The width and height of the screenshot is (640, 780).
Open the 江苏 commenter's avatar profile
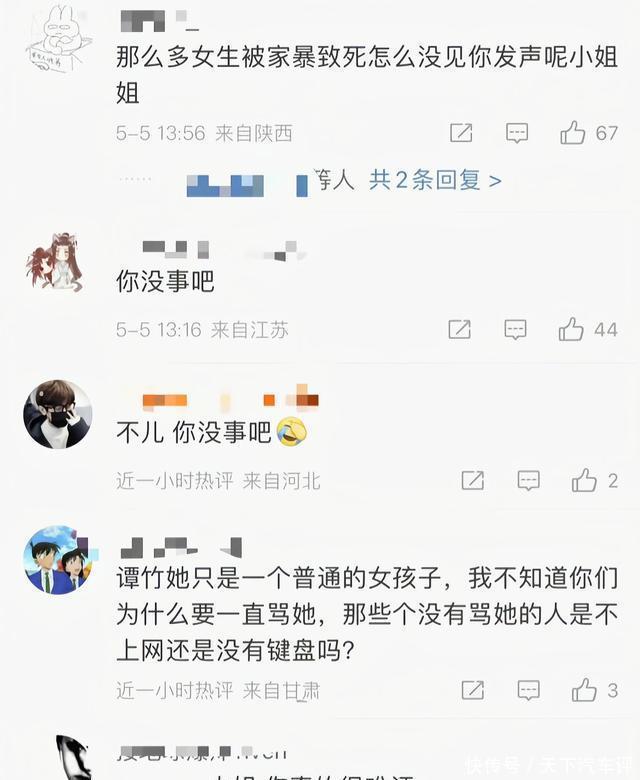tap(55, 262)
